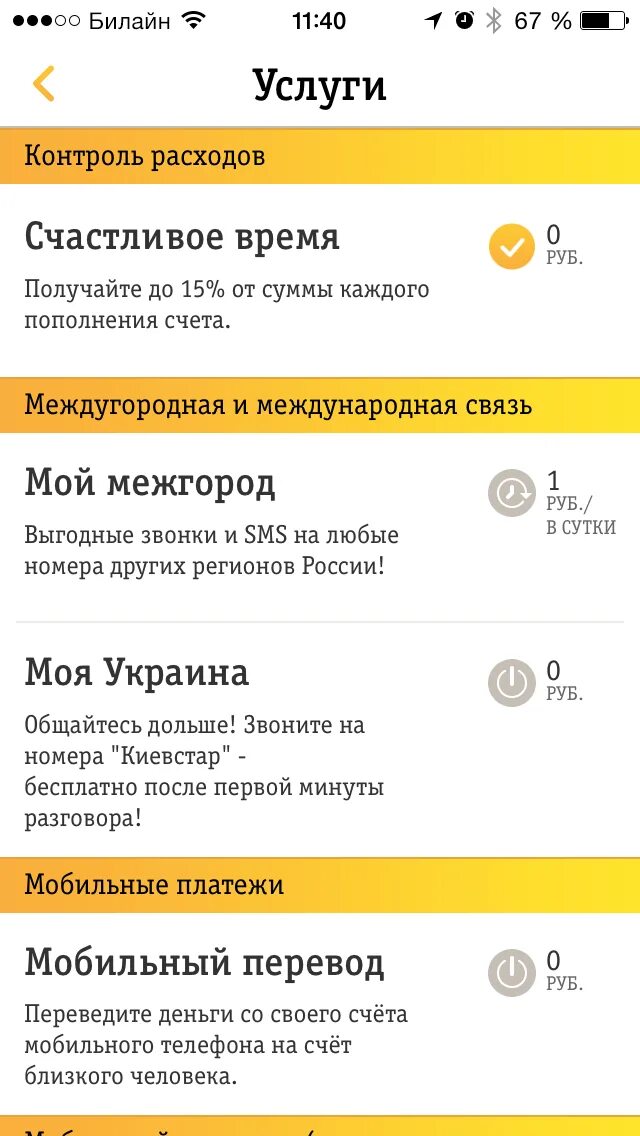
Task: Turn on Мобильный перевод service
Action: point(512,973)
